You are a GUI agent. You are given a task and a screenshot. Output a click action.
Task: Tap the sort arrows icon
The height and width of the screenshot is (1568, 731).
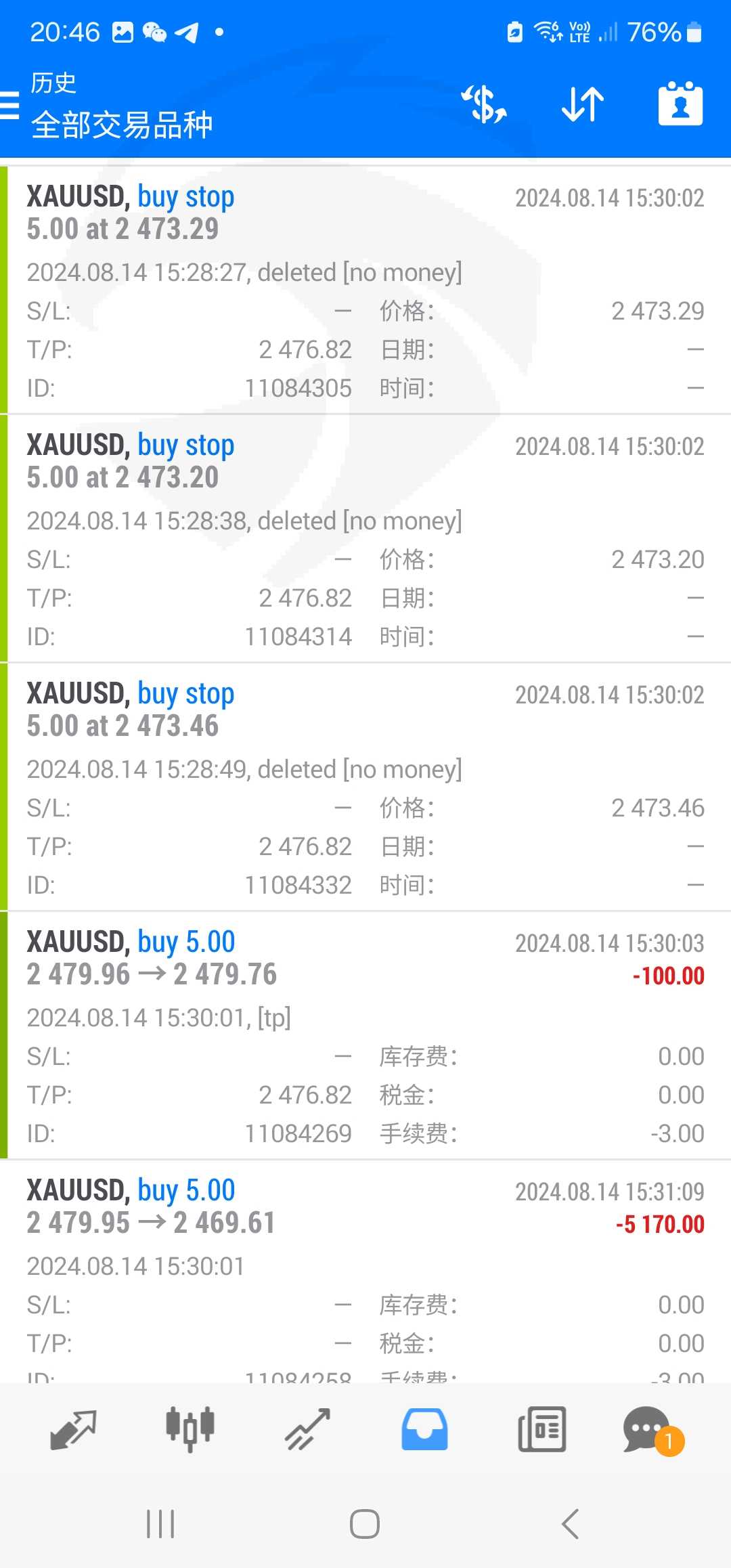(582, 105)
